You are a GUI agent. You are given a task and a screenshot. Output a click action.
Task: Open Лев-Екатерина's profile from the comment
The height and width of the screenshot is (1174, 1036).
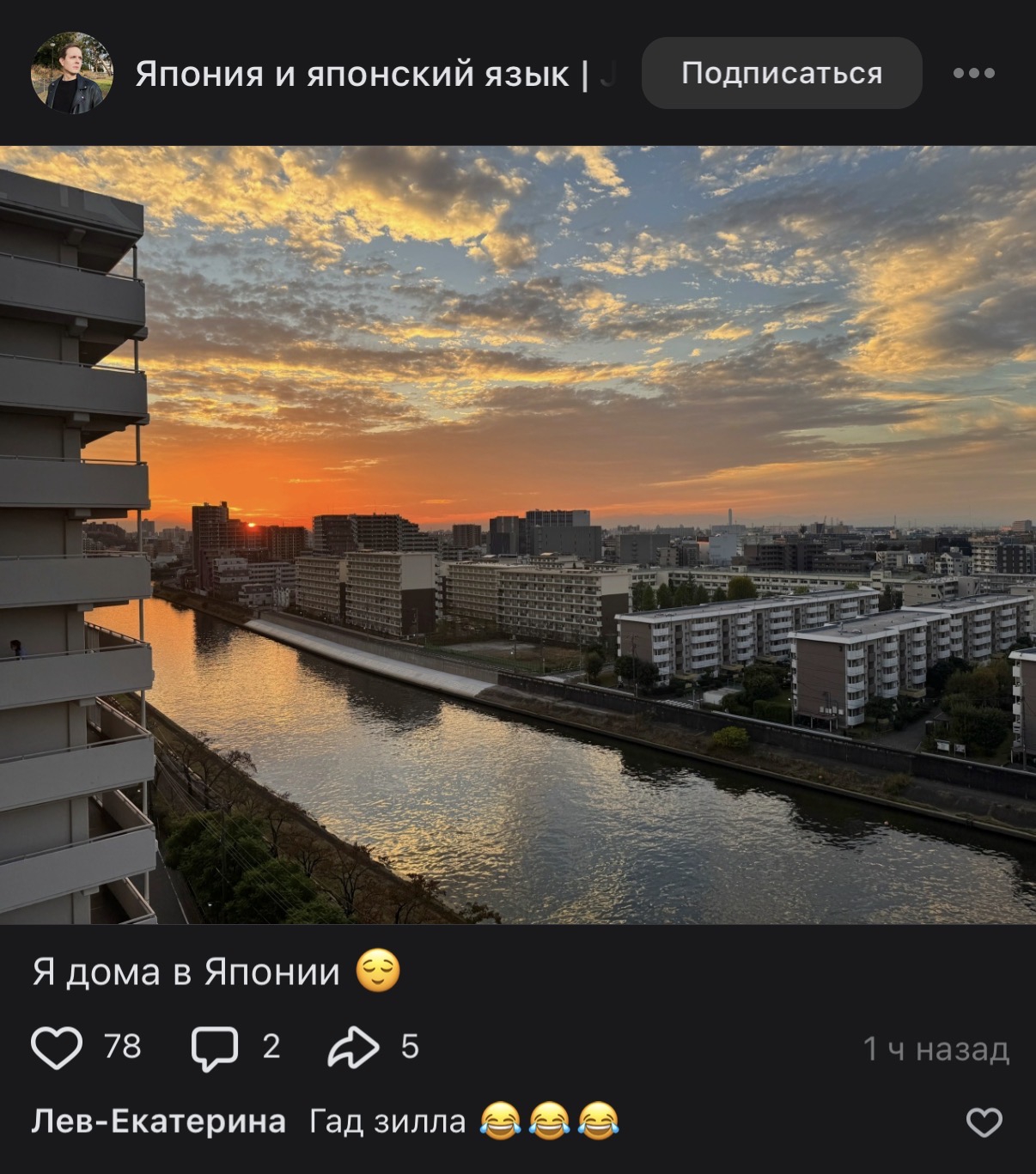[159, 1122]
